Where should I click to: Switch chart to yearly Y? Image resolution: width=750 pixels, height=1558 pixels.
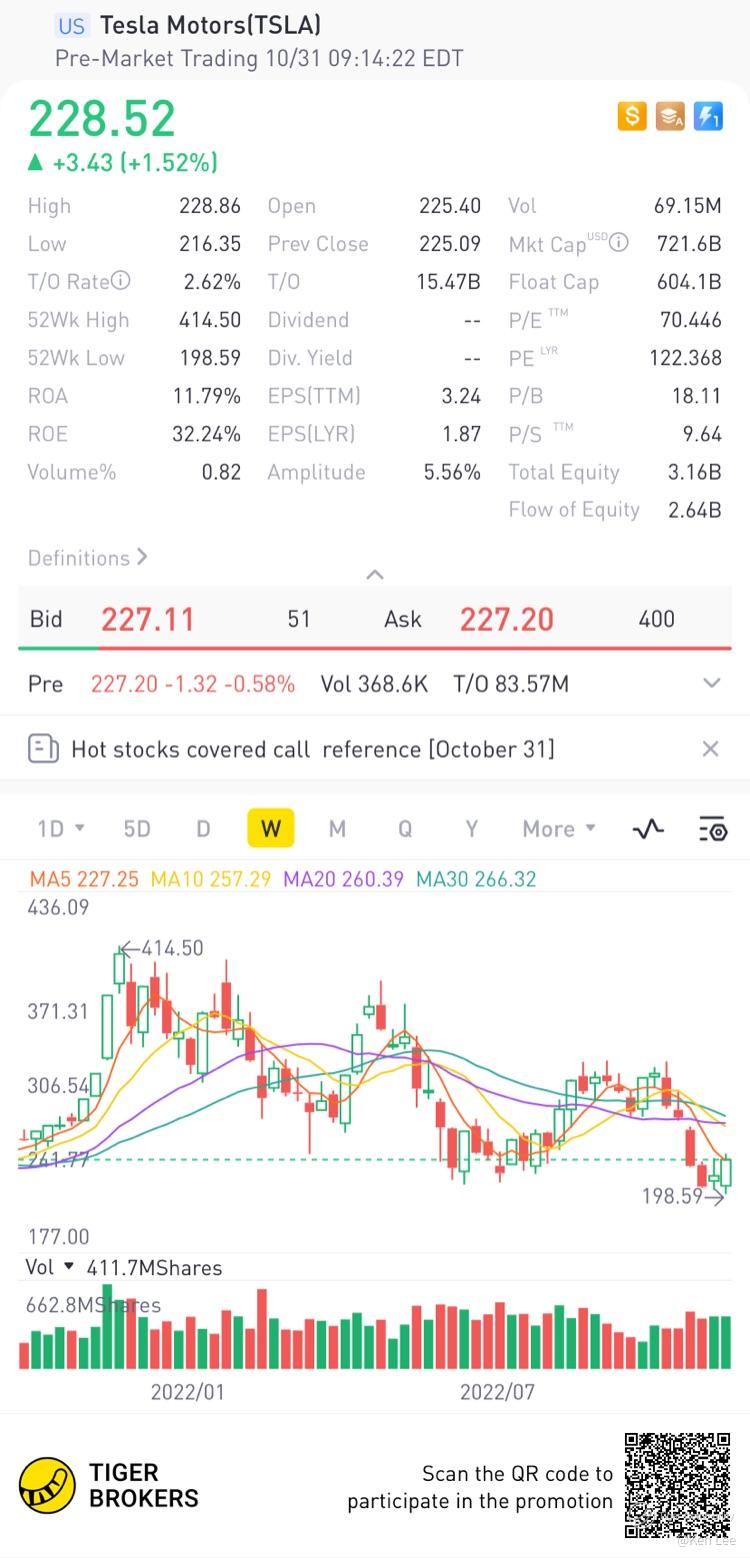(471, 829)
